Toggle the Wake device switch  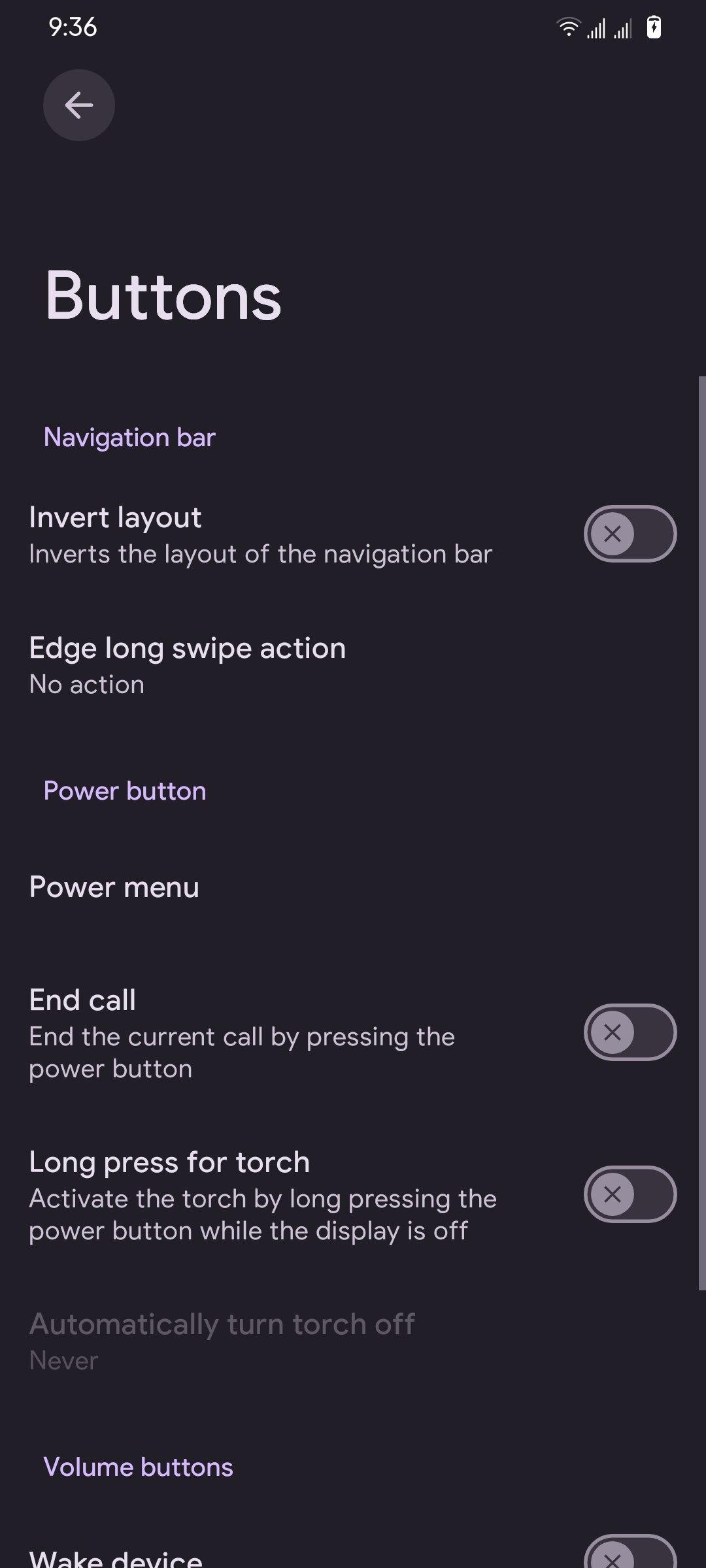pyautogui.click(x=630, y=1555)
